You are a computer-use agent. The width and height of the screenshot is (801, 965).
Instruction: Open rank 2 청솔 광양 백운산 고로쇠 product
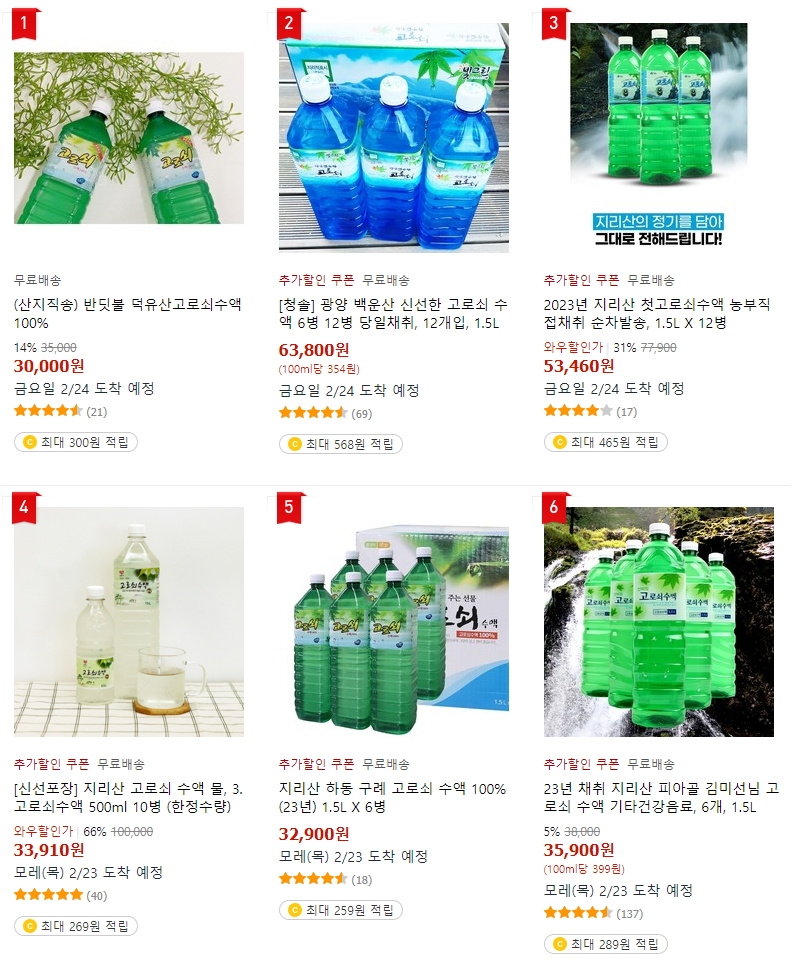pos(393,138)
